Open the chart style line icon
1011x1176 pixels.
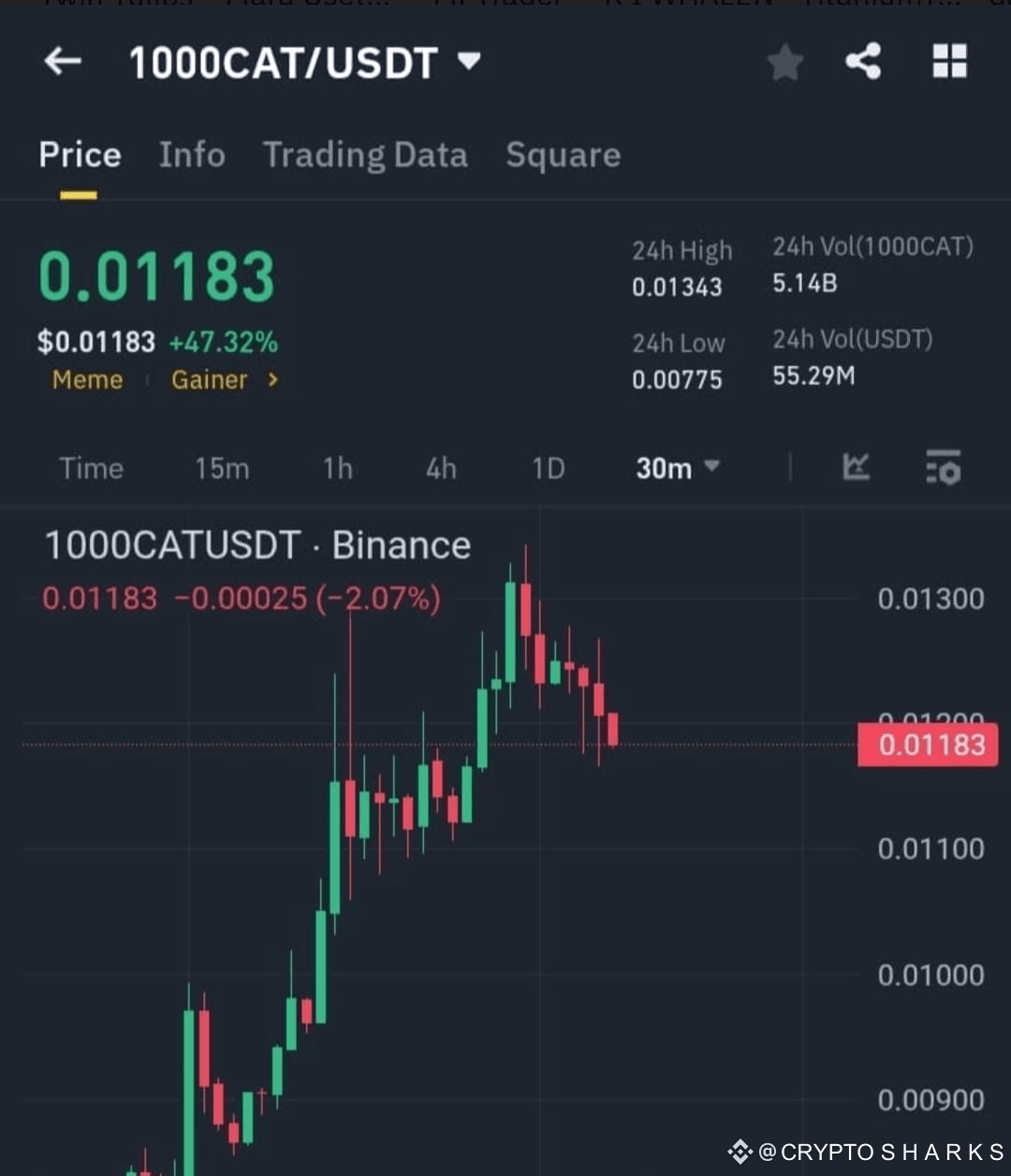855,468
